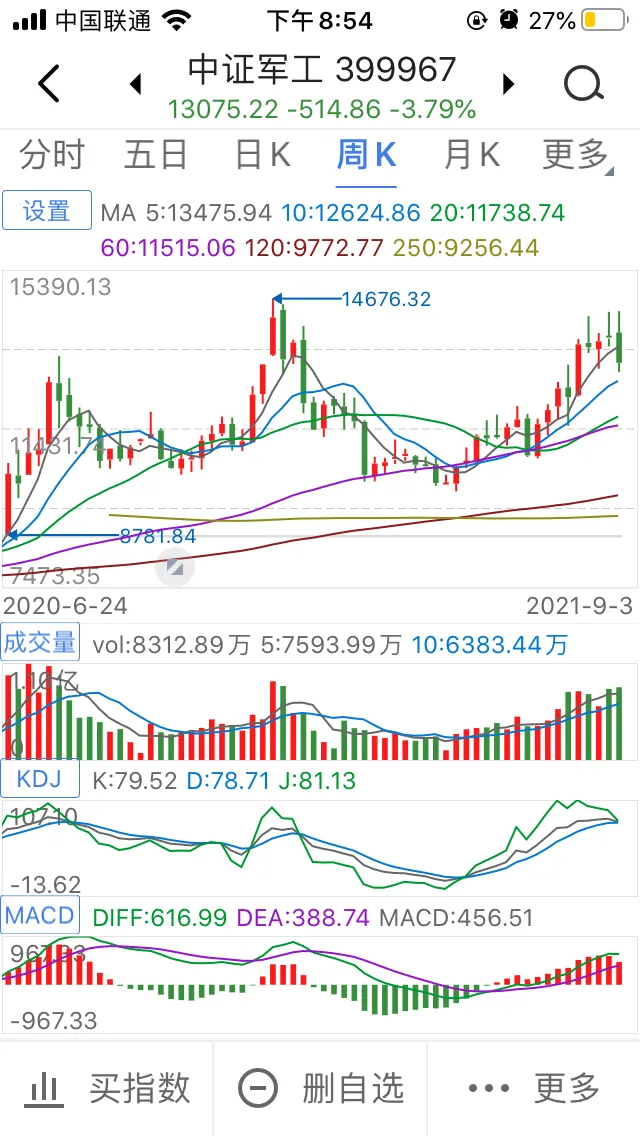Switch to the next stock index
The image size is (640, 1136).
click(509, 84)
